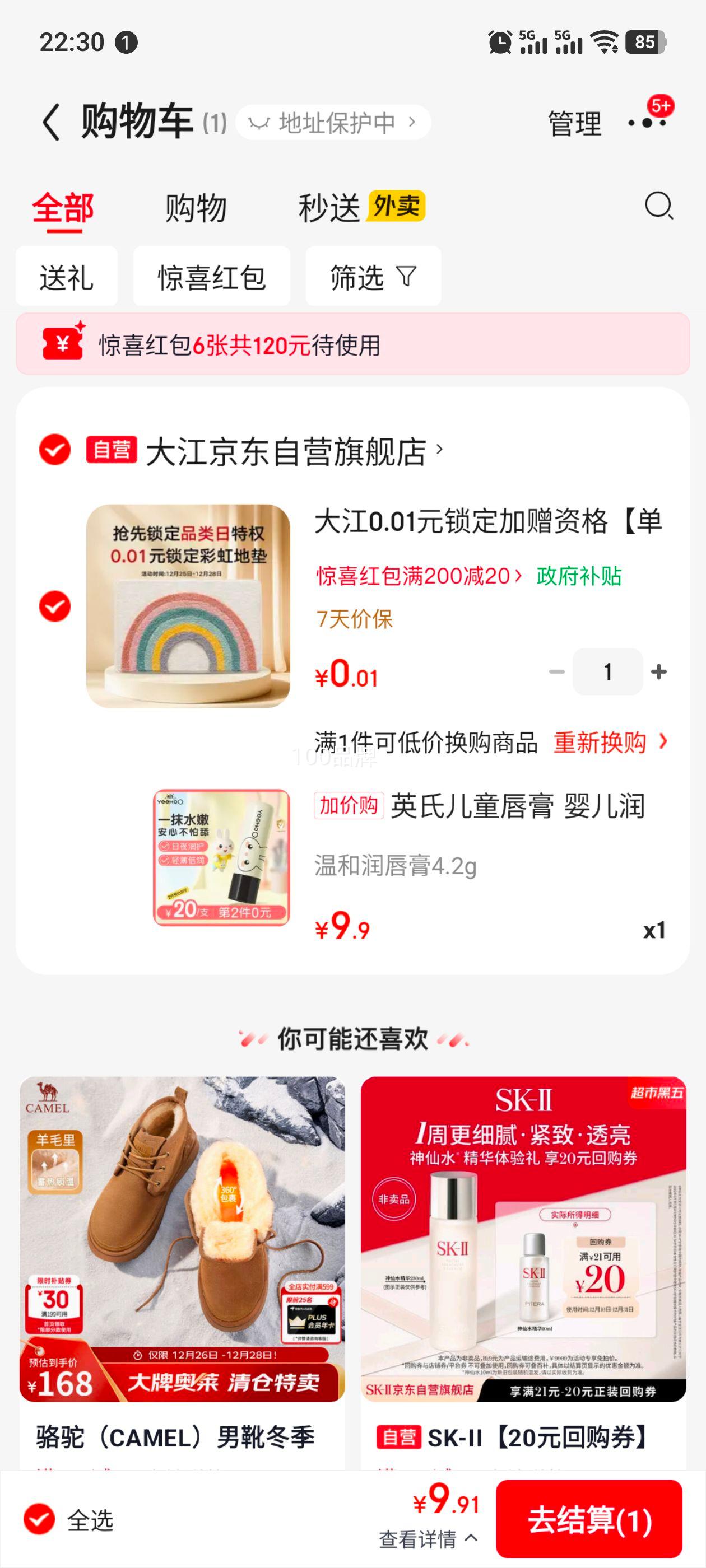Tap the back arrow to leave the cart
Viewport: 706px width, 1568px height.
click(x=52, y=121)
